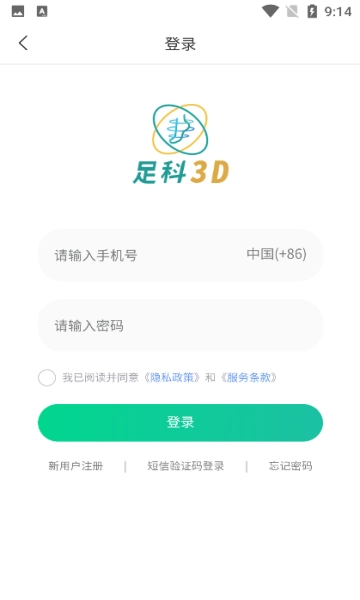Open the 隐私政策 privacy policy link

(x=172, y=378)
